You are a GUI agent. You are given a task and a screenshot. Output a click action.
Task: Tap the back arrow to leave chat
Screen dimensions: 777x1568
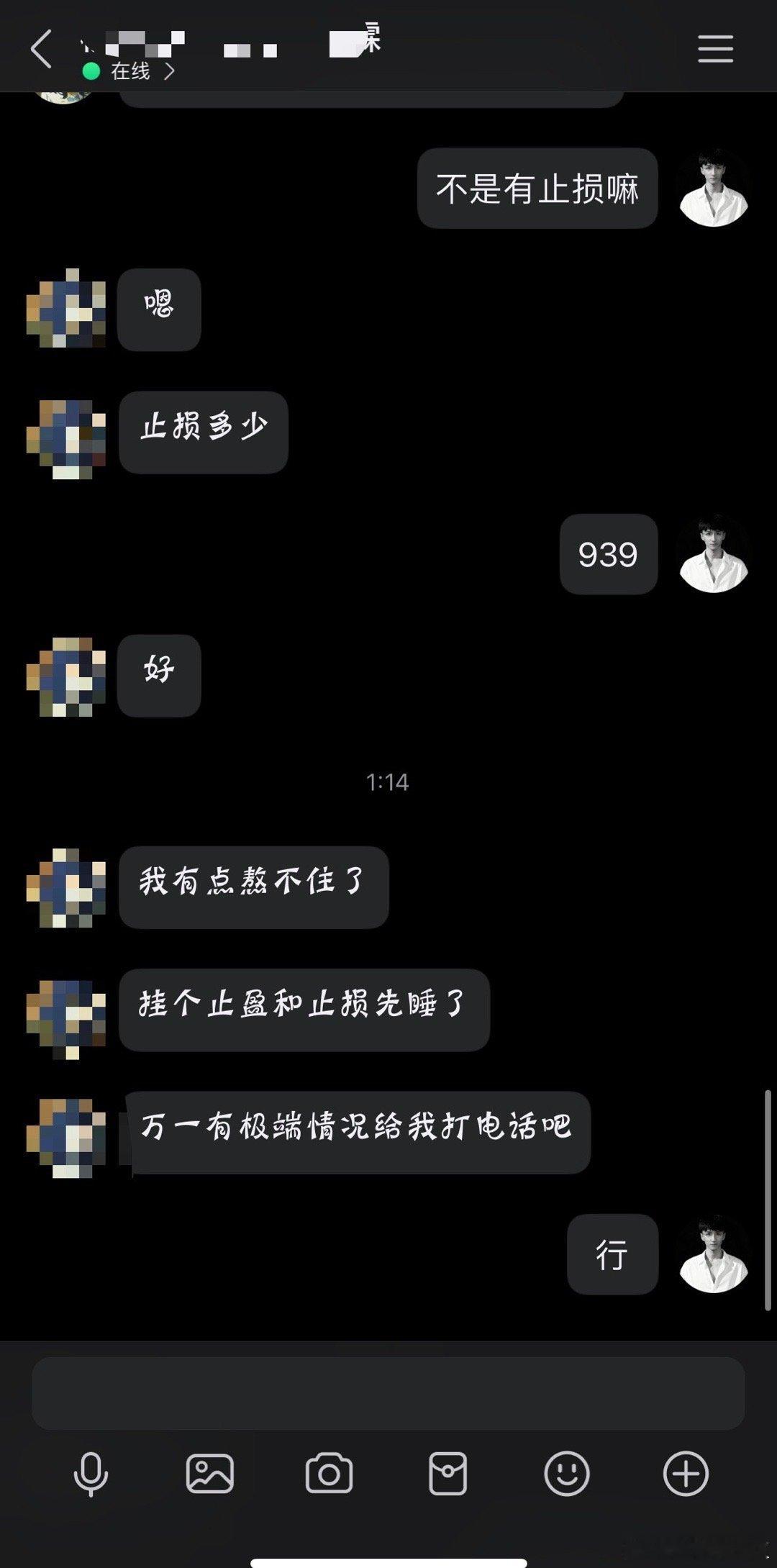tap(40, 47)
